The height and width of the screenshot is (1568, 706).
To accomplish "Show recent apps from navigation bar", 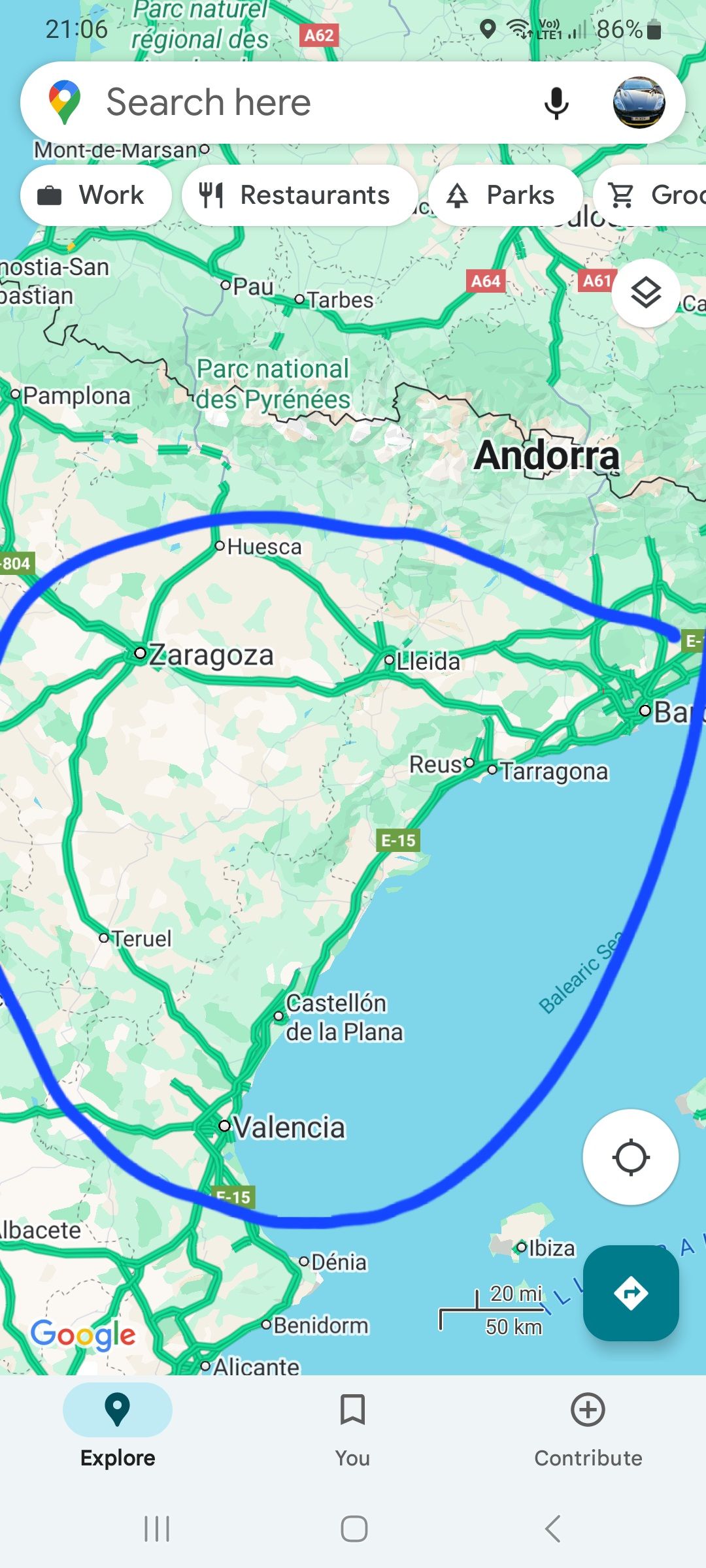I will (157, 1529).
